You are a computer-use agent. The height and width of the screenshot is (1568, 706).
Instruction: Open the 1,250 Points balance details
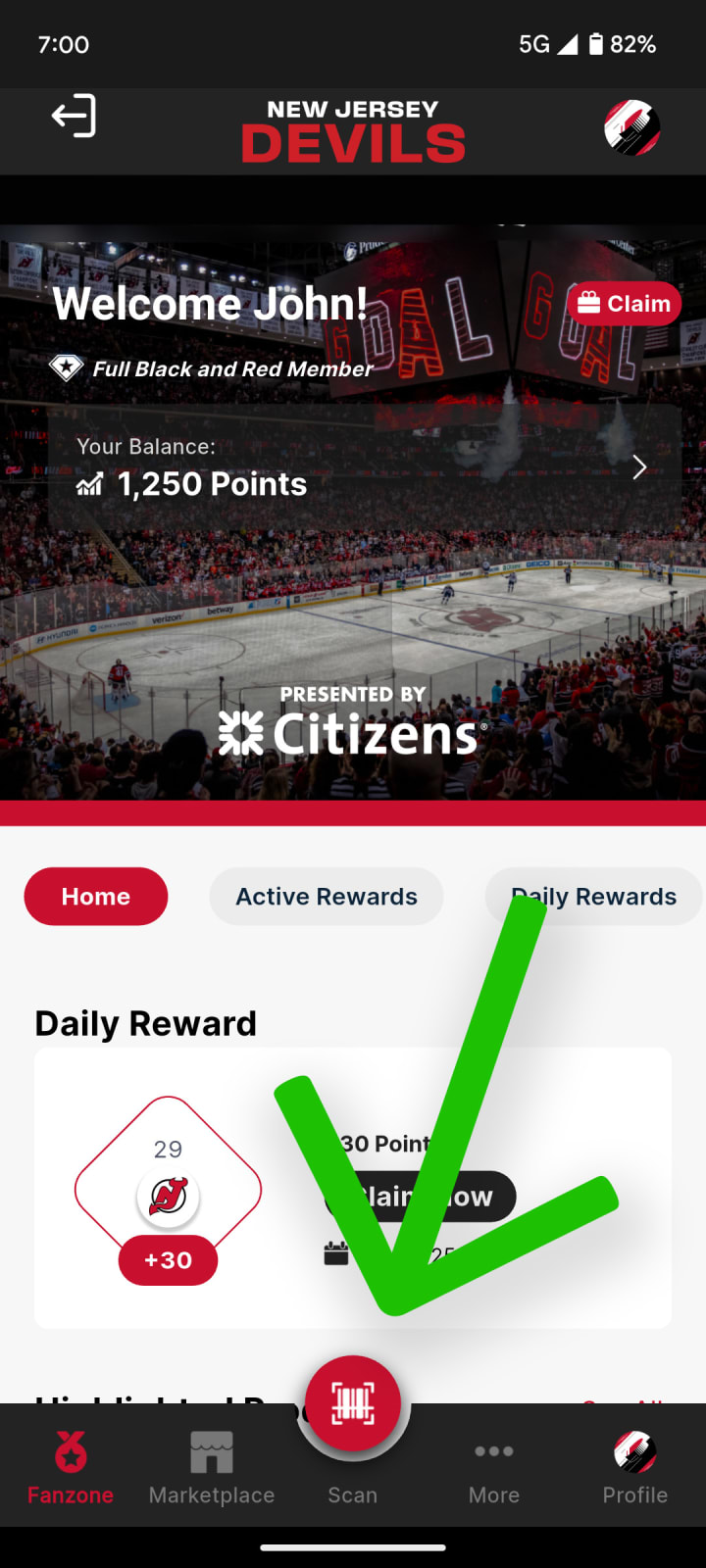(x=365, y=467)
